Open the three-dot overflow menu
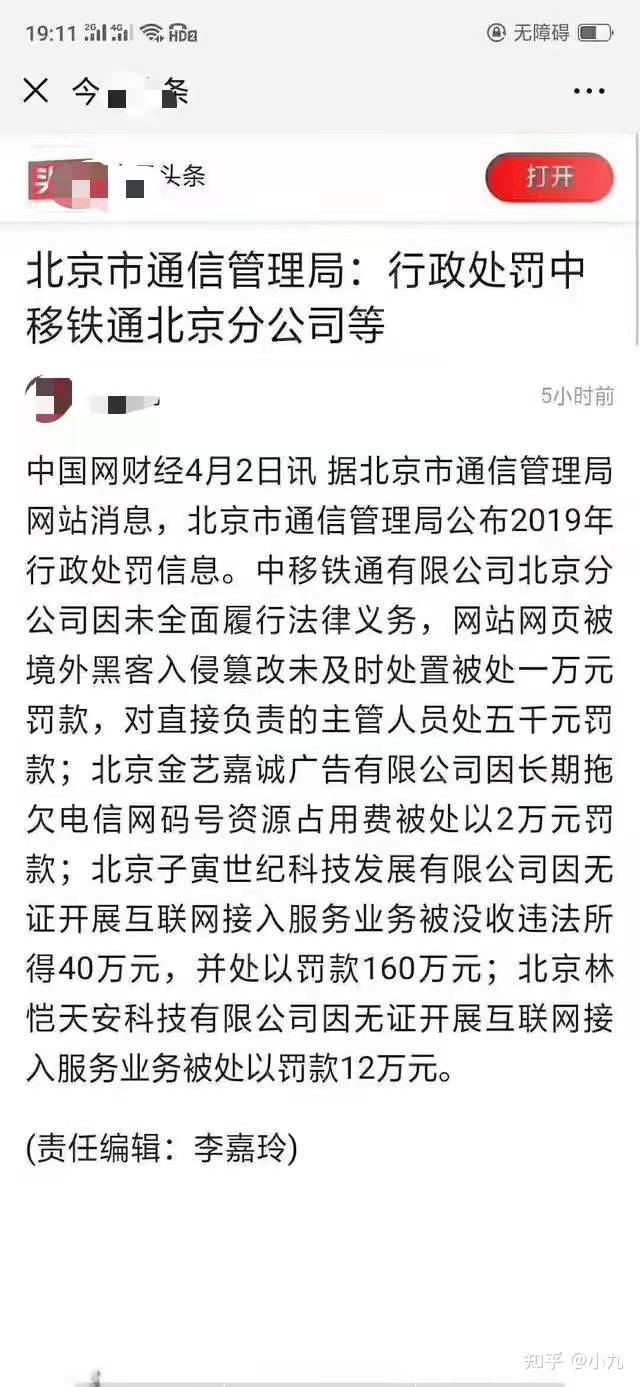Image resolution: width=640 pixels, height=1387 pixels. pos(589,91)
